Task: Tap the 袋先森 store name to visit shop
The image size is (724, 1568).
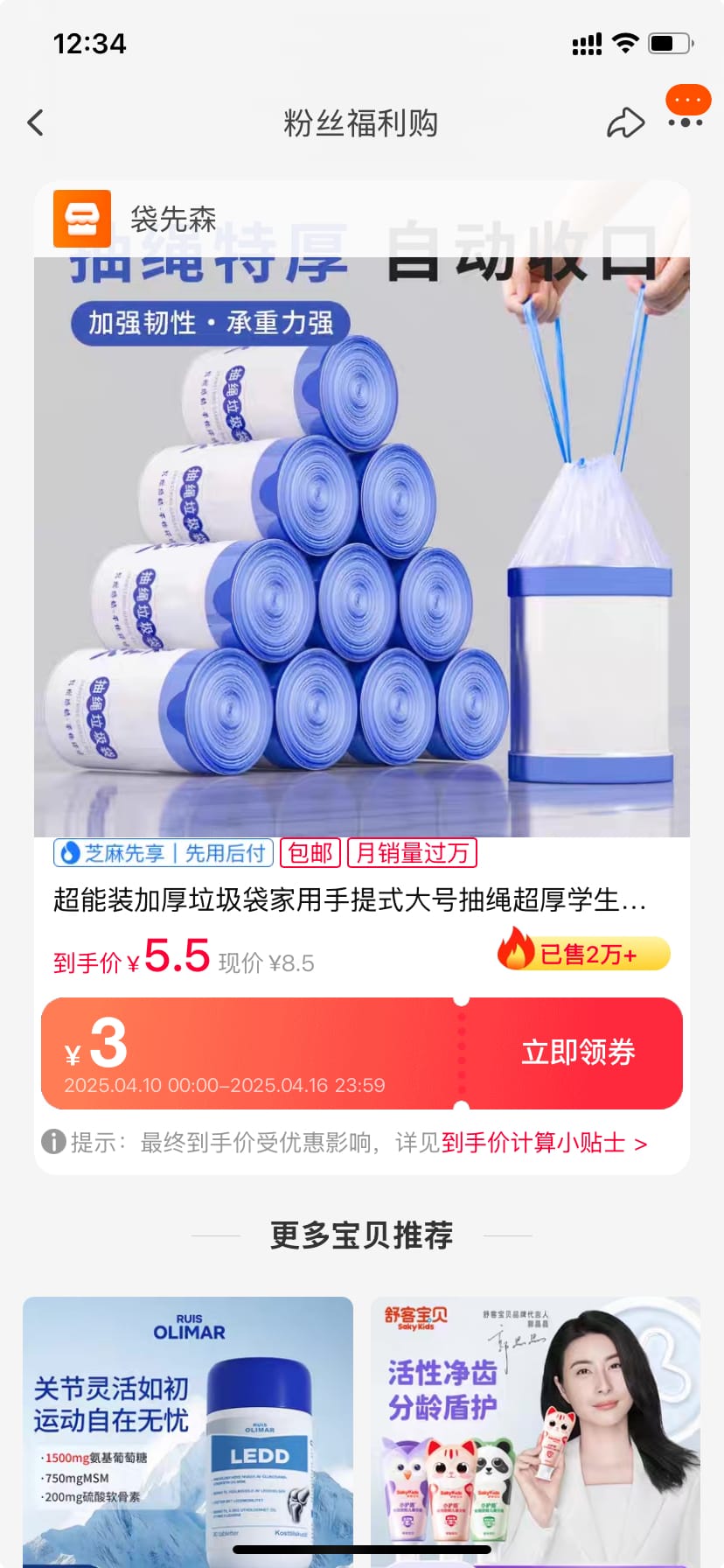Action: point(175,218)
